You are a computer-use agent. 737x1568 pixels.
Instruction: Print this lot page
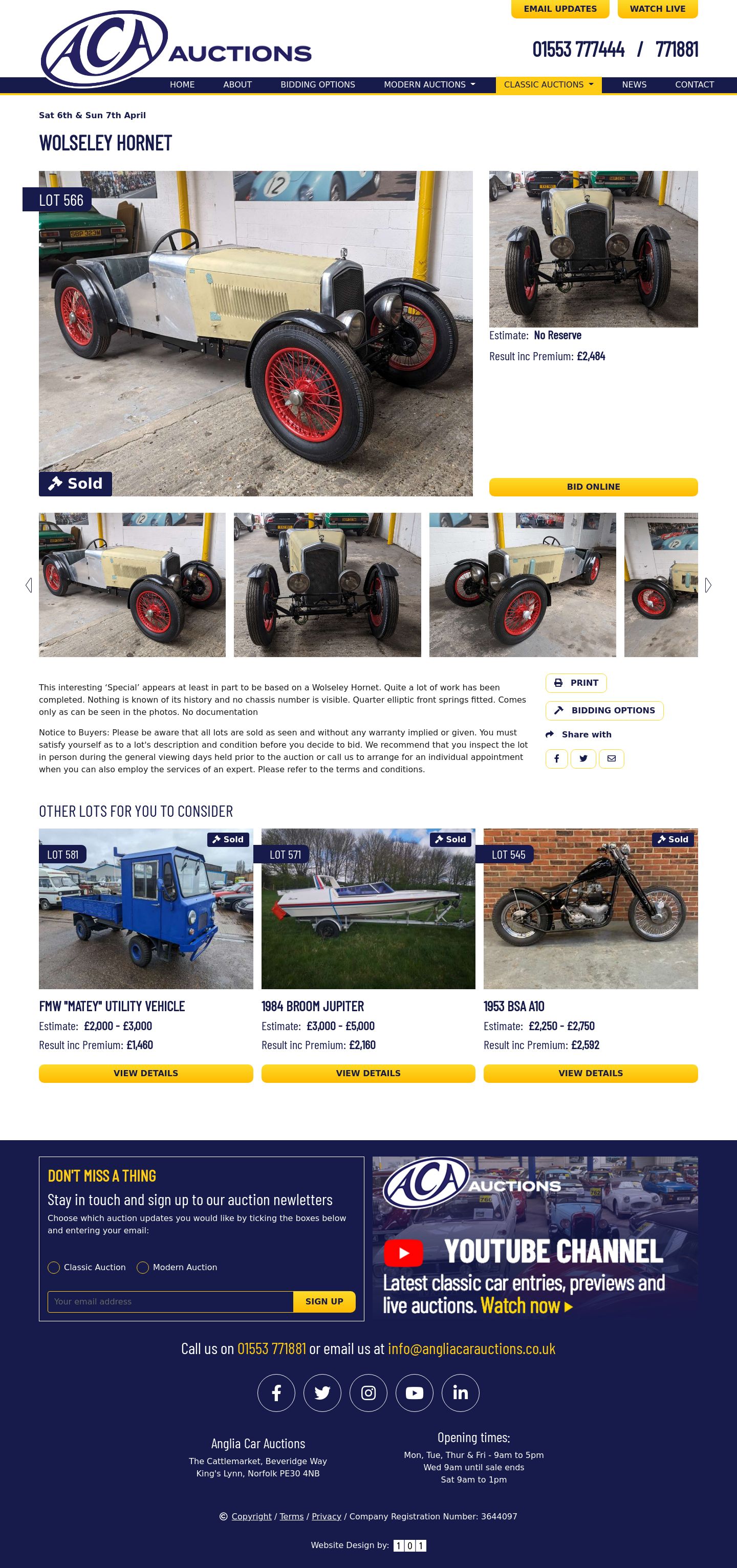click(576, 683)
